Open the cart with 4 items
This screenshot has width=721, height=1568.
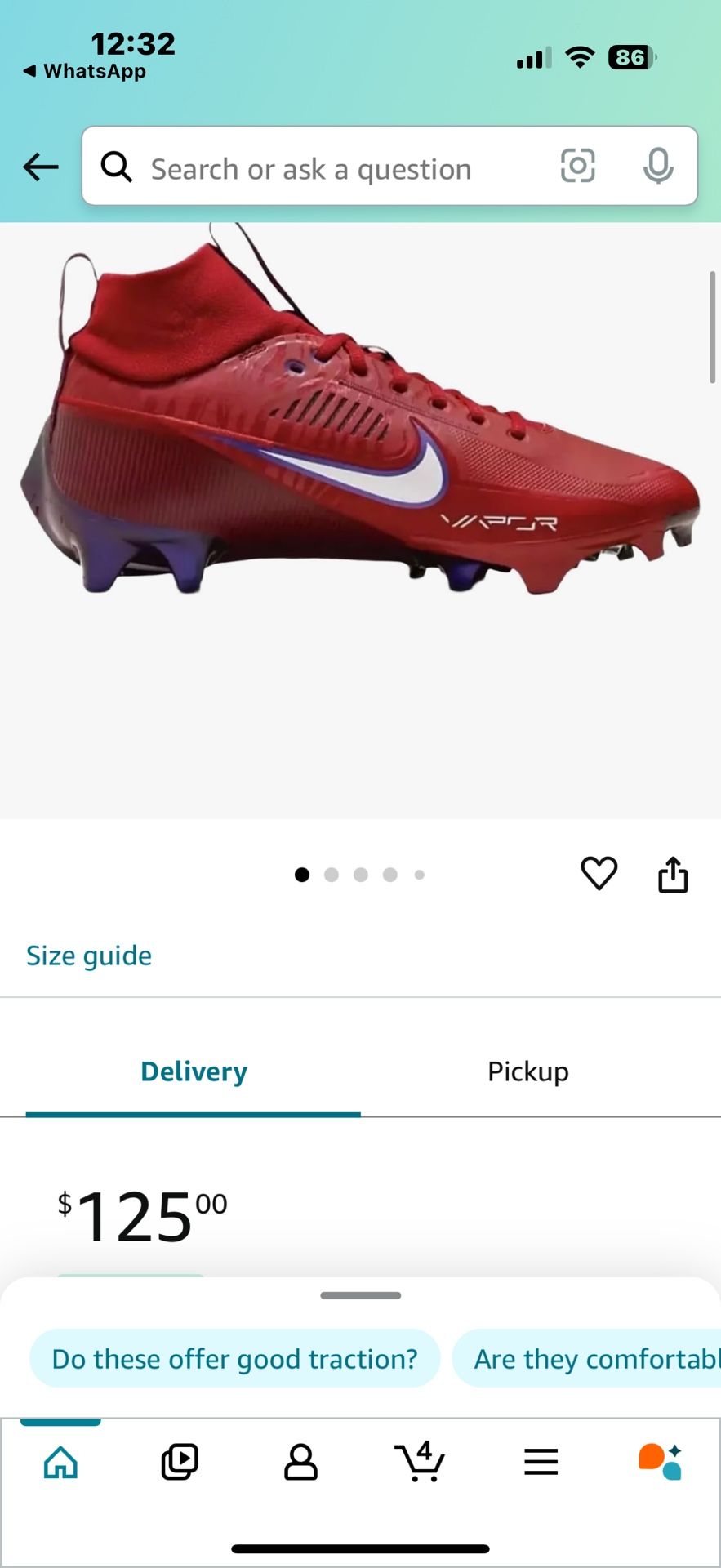click(420, 1462)
